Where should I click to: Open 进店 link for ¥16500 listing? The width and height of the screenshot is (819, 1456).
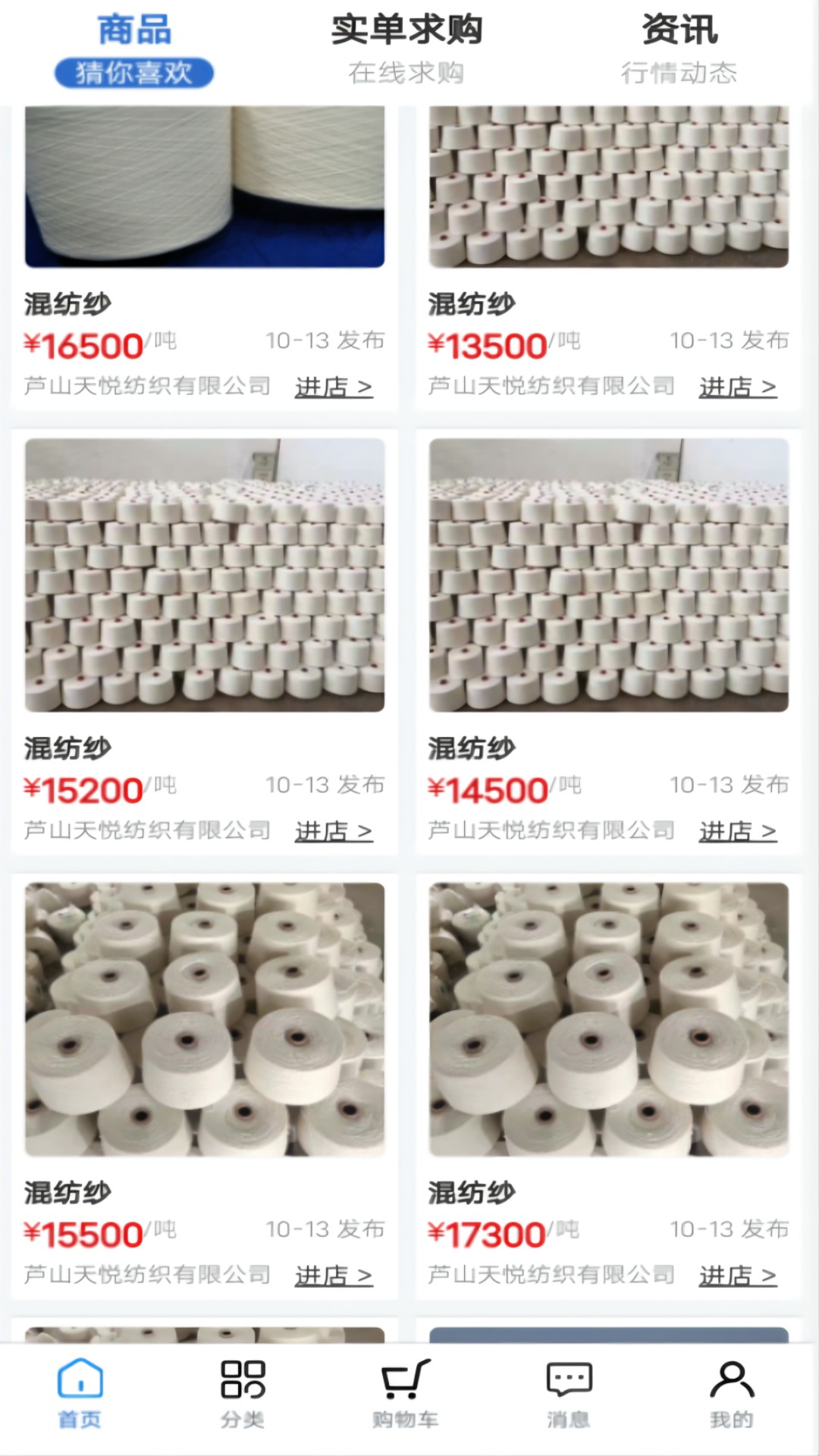click(x=334, y=387)
